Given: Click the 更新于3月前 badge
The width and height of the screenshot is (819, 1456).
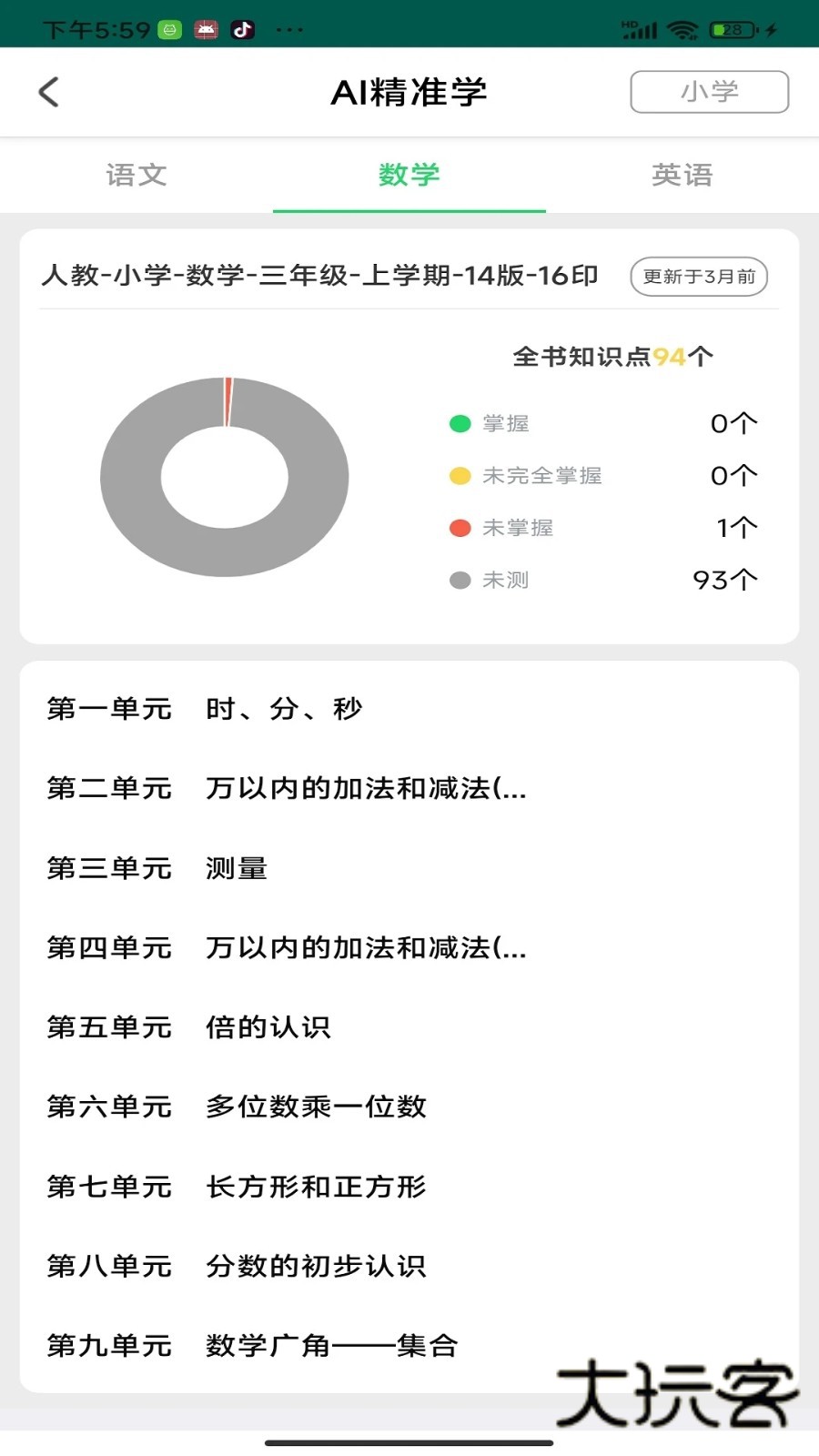Looking at the screenshot, I should 699,277.
